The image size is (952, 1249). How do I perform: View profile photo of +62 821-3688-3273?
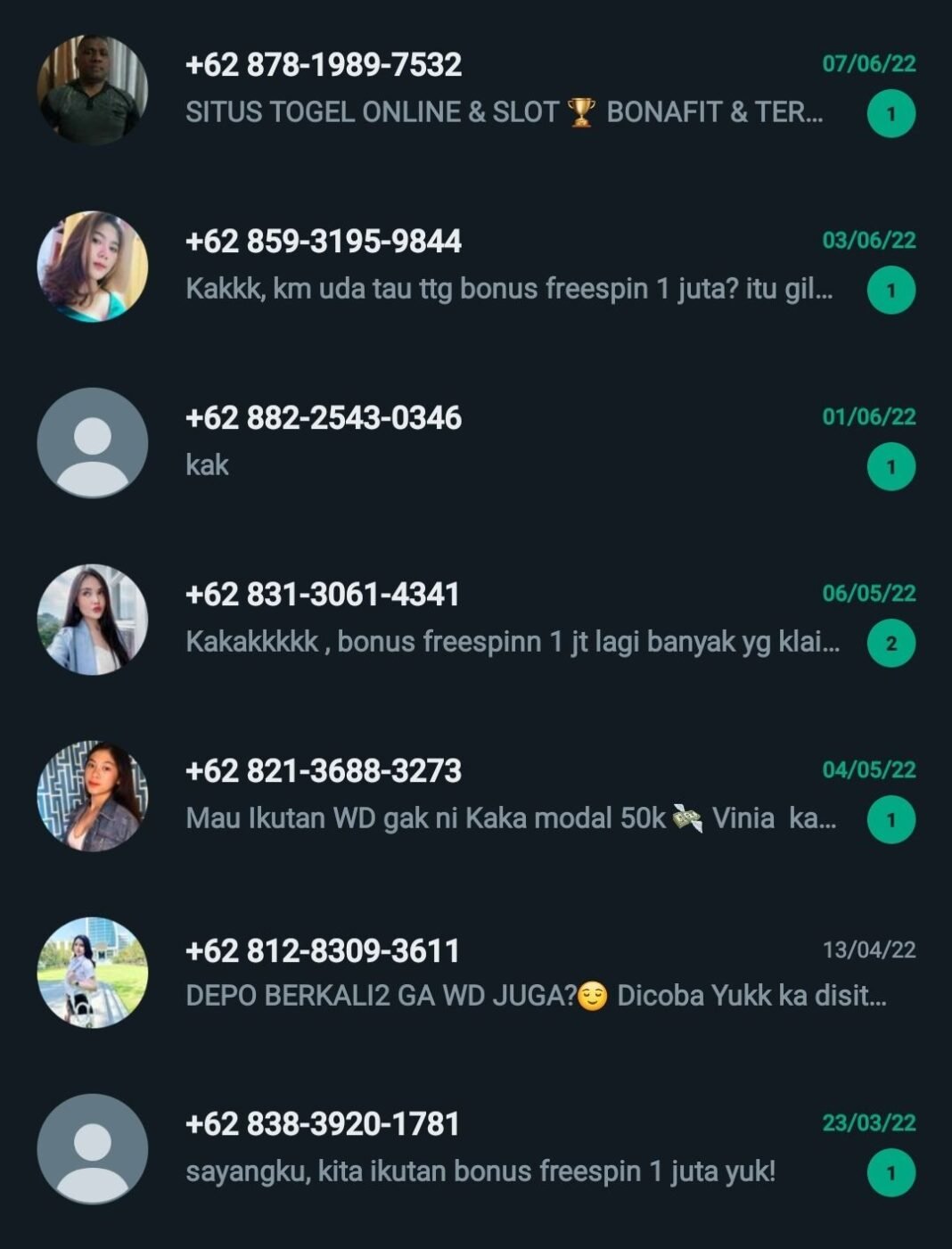[x=93, y=796]
